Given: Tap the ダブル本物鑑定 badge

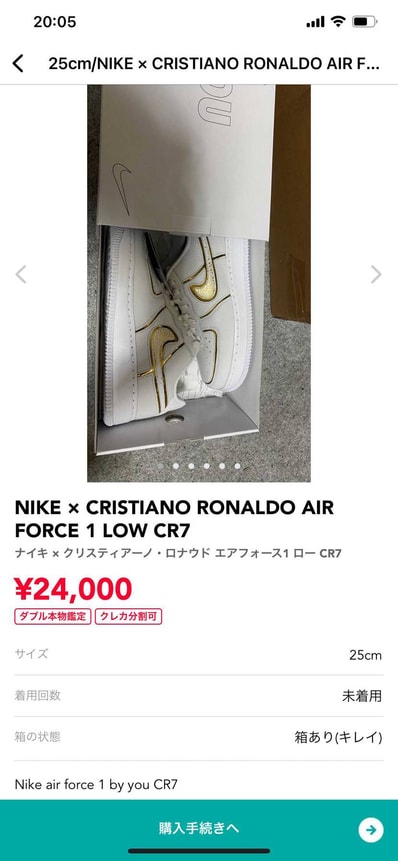Looking at the screenshot, I should pyautogui.click(x=53, y=617).
